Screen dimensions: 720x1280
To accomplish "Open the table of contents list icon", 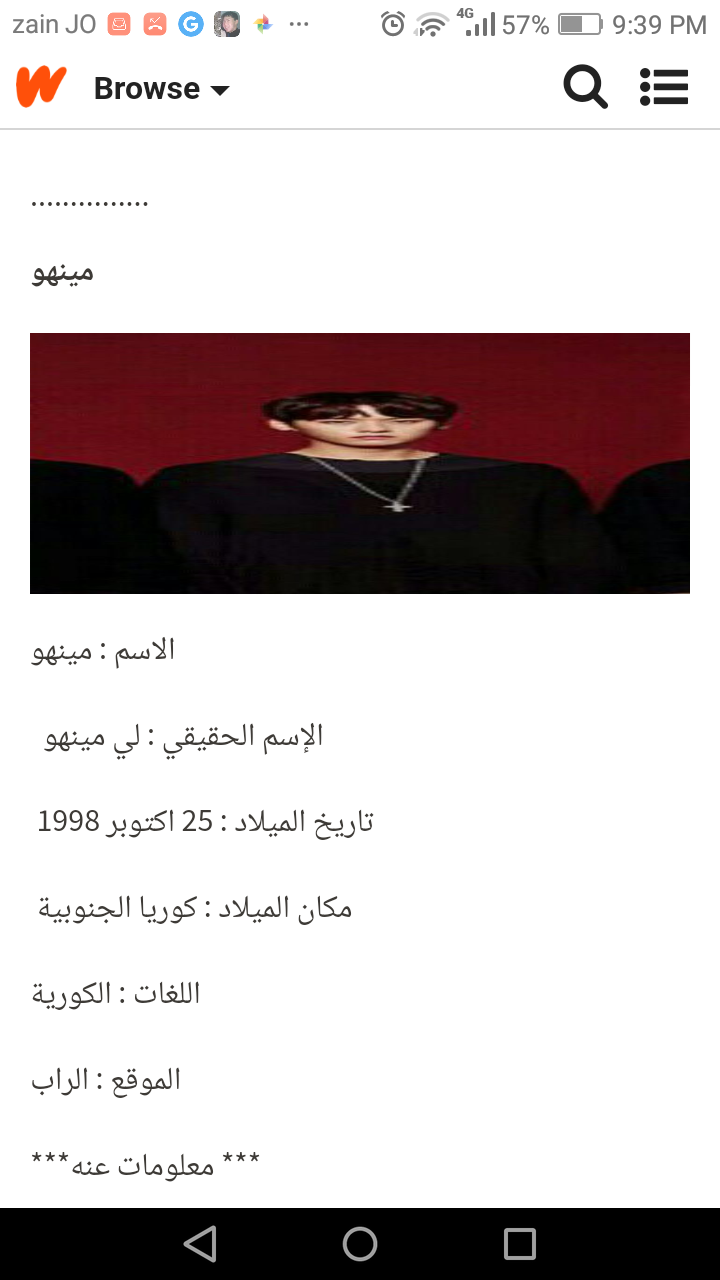I will click(664, 88).
